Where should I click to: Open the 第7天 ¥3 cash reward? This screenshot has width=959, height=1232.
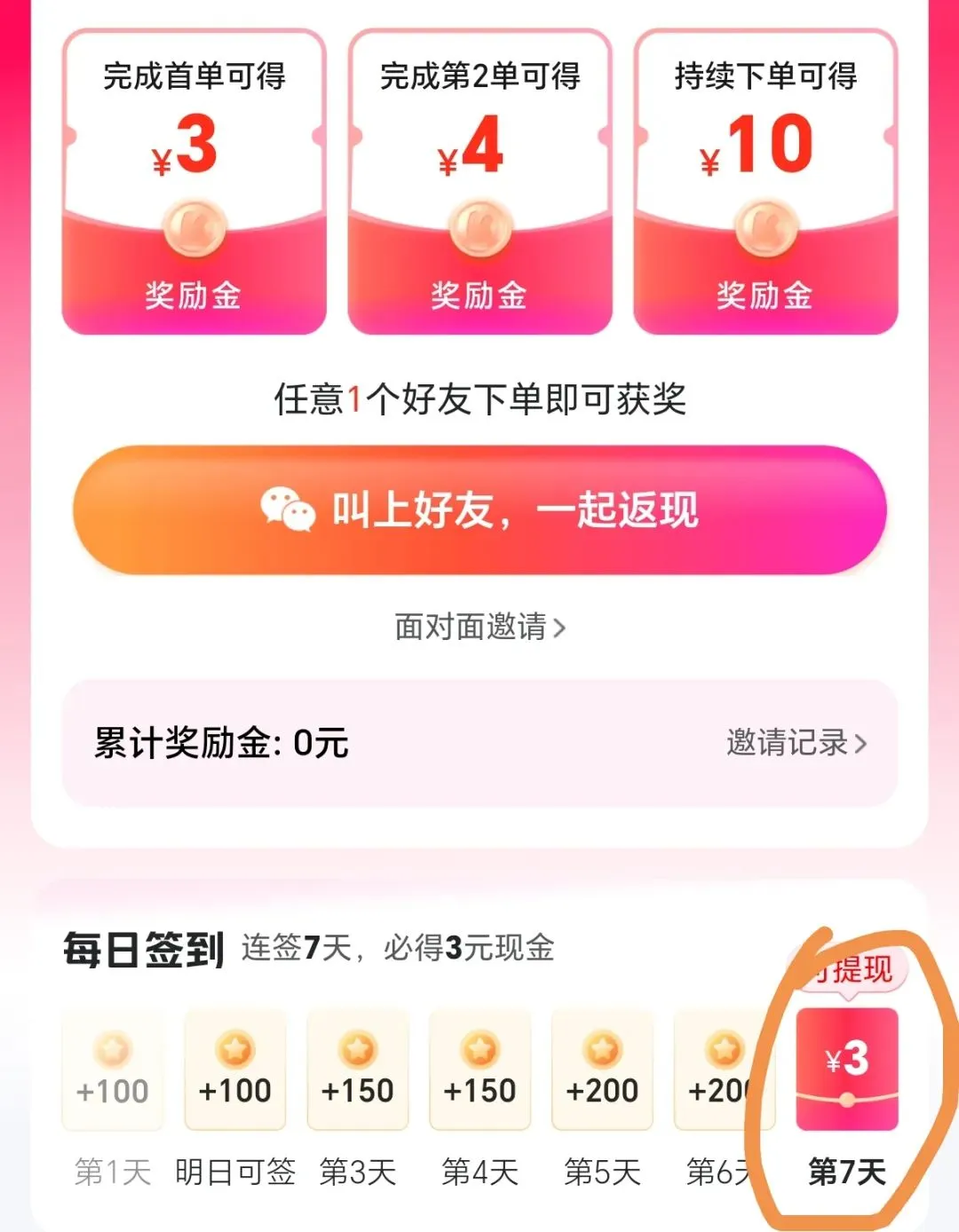click(847, 1070)
